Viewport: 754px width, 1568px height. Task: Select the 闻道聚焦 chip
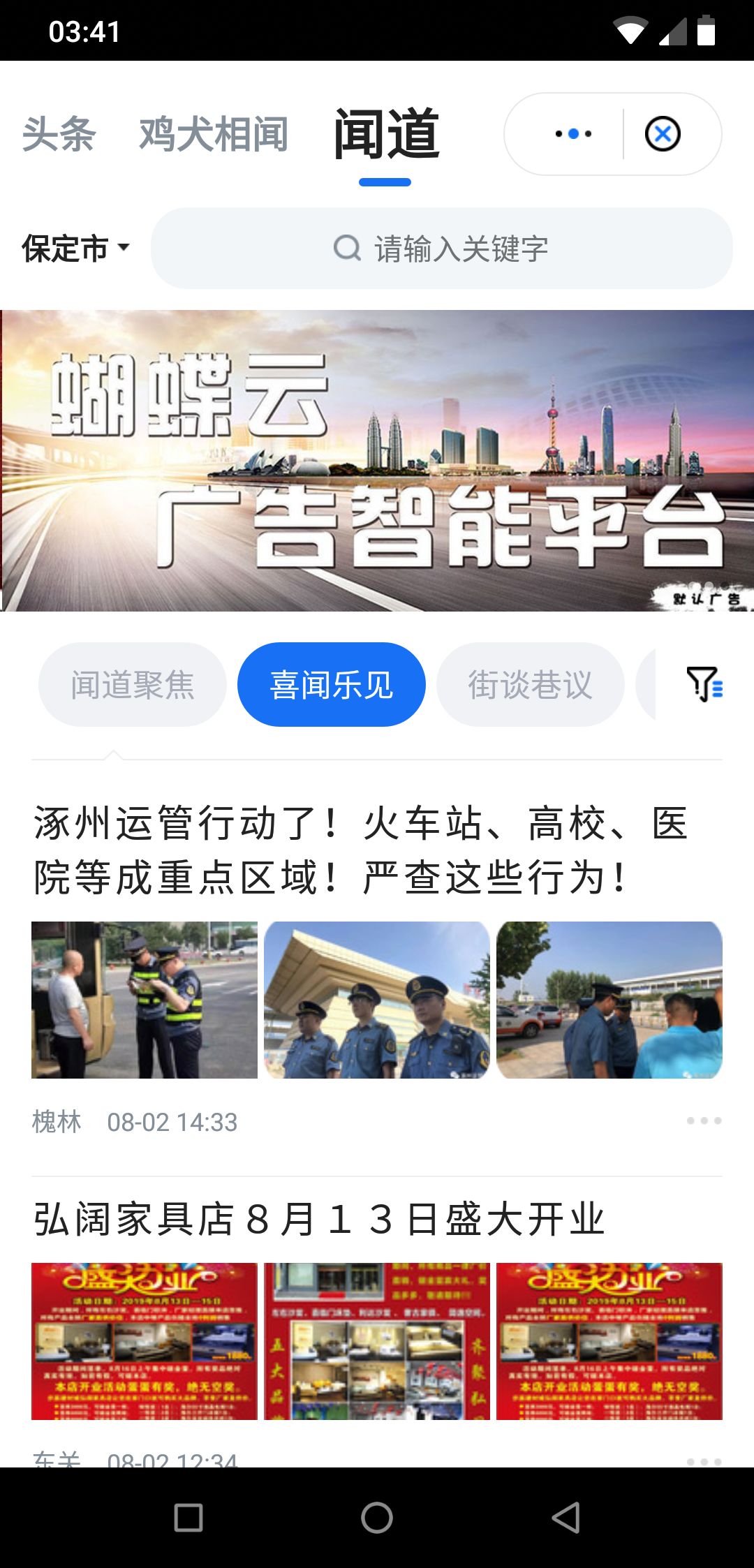pos(133,685)
